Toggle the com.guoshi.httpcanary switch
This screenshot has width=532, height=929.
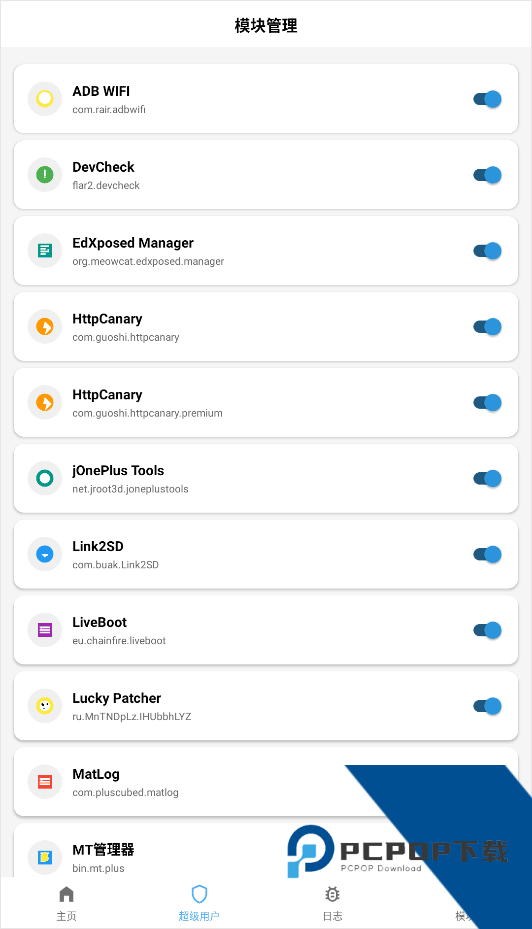click(x=487, y=326)
